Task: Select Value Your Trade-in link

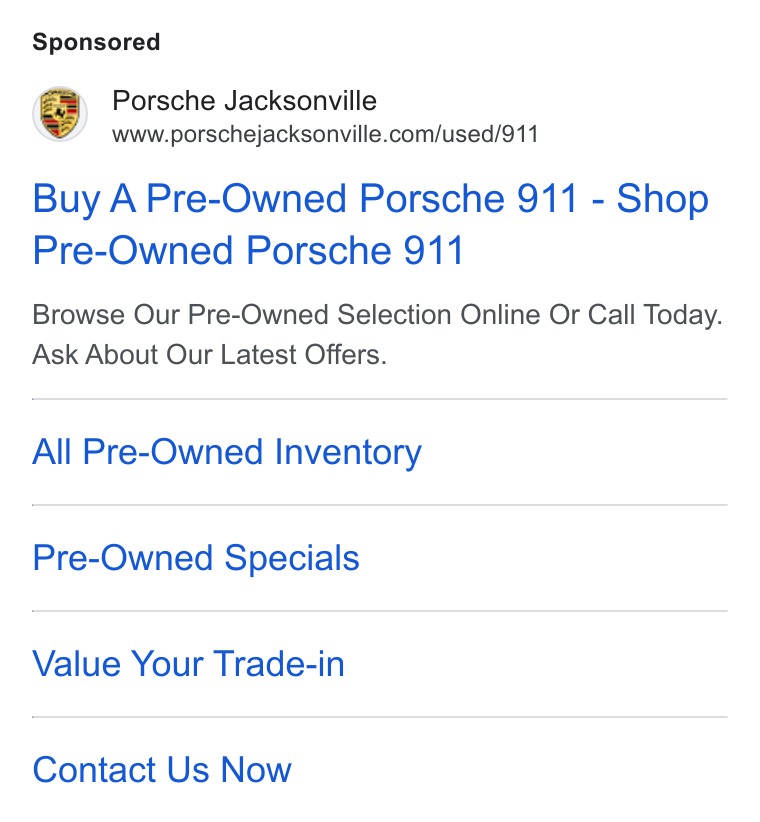Action: tap(189, 664)
